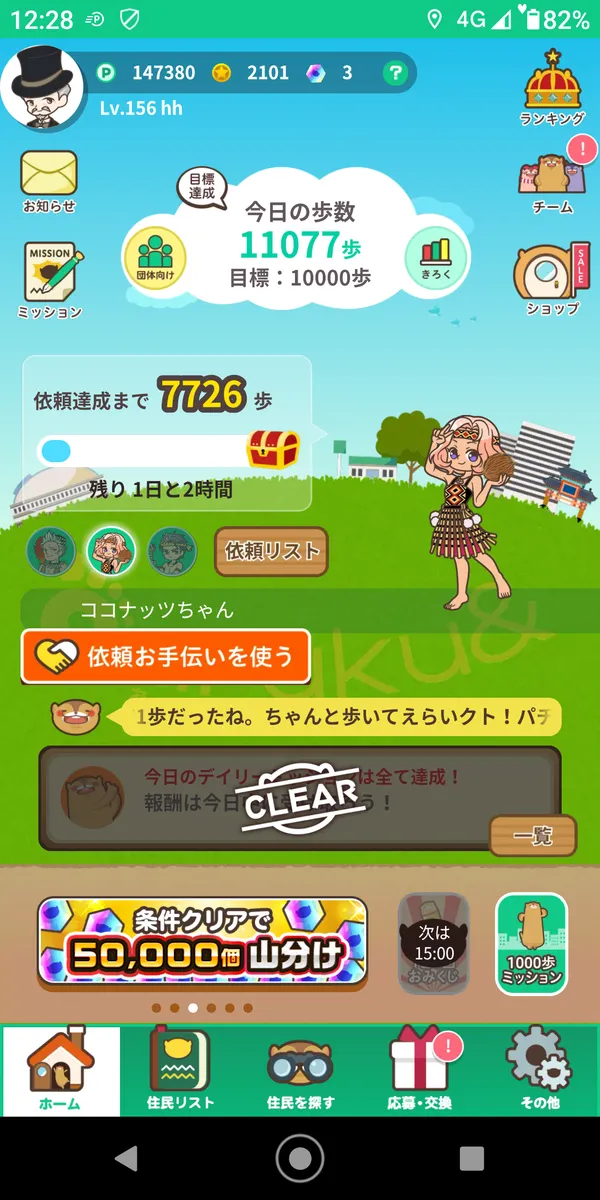Screen dimensions: 600x1200
Task: Open the 依頼リスト
Action: click(x=271, y=551)
